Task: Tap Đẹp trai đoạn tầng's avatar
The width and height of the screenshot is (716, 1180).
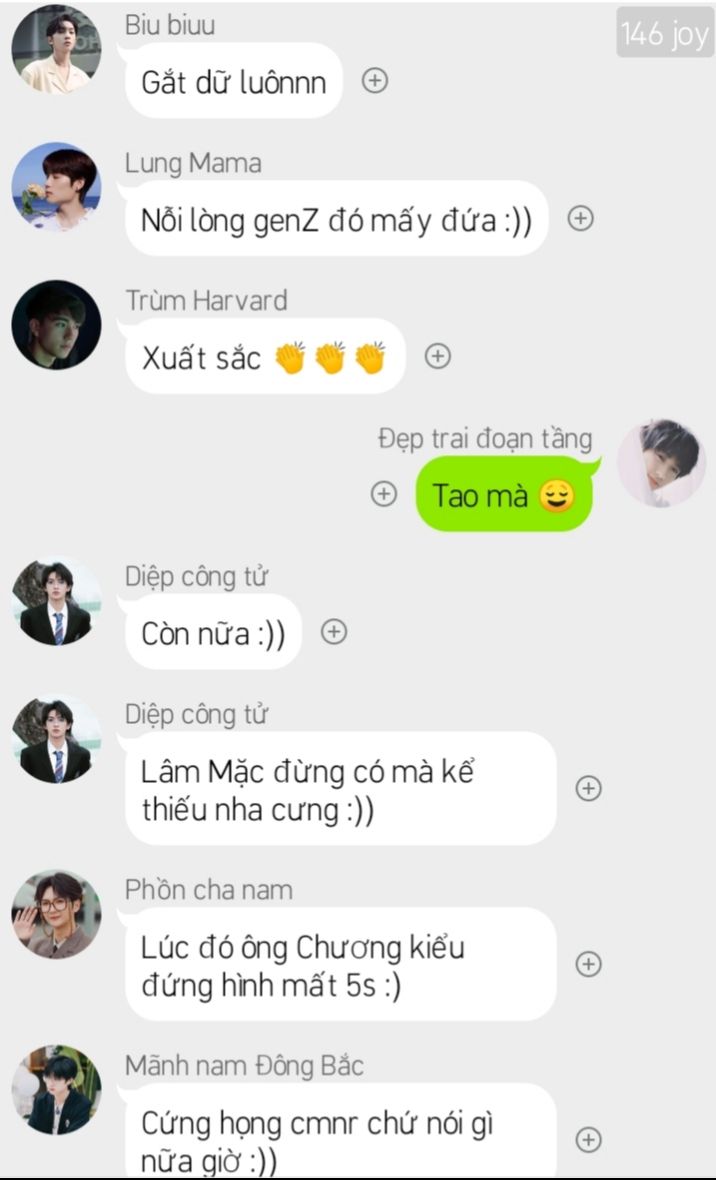Action: coord(661,463)
